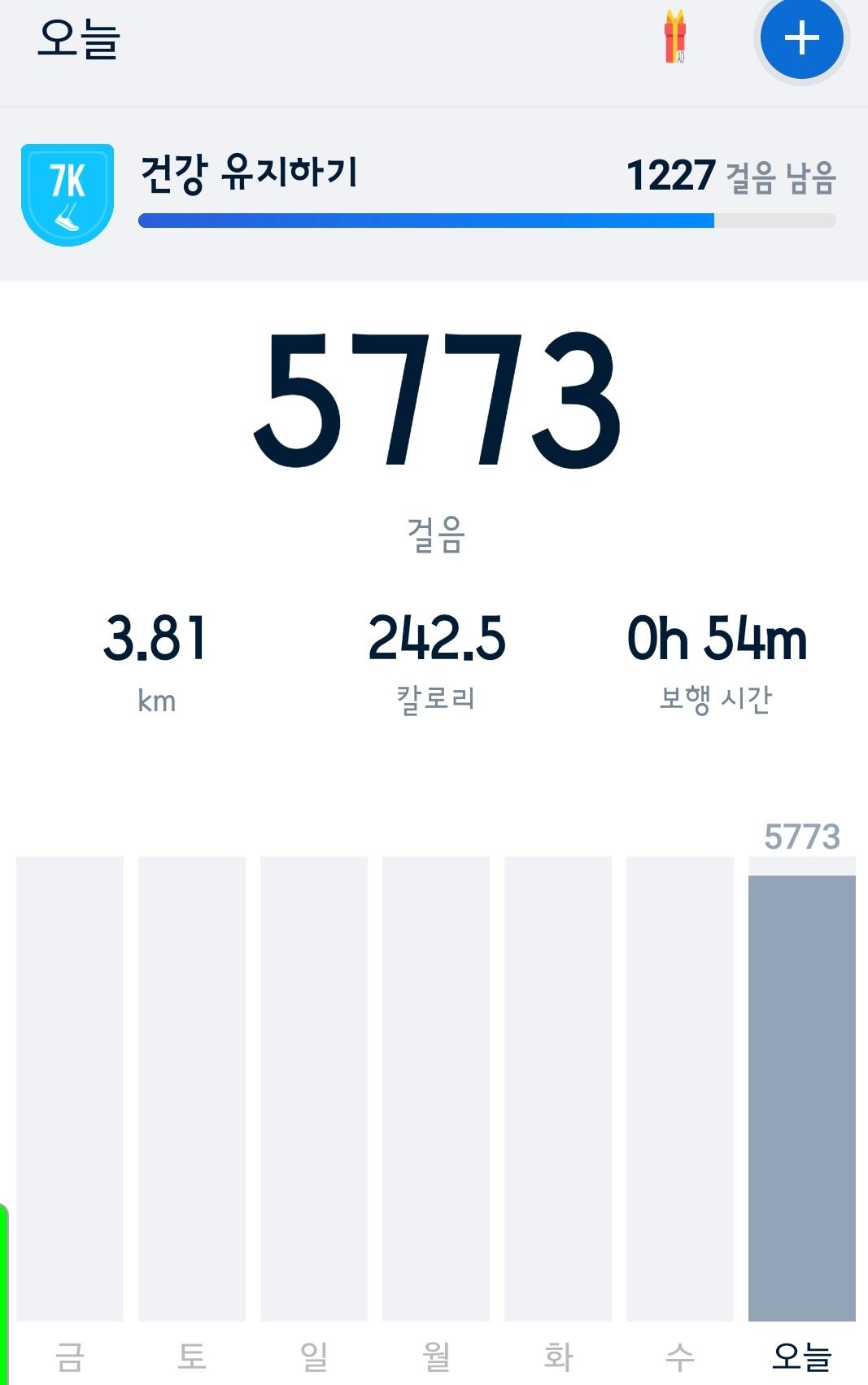Select the 금 bar in the chart
The width and height of the screenshot is (868, 1385).
70,1088
